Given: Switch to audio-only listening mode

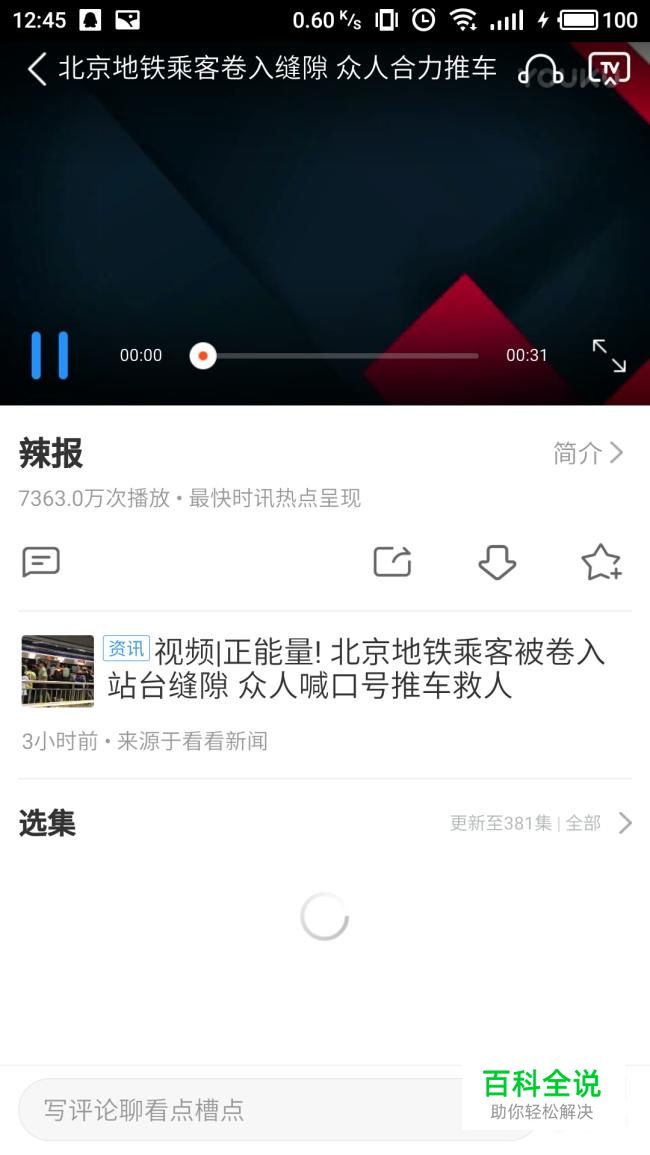Looking at the screenshot, I should (541, 69).
